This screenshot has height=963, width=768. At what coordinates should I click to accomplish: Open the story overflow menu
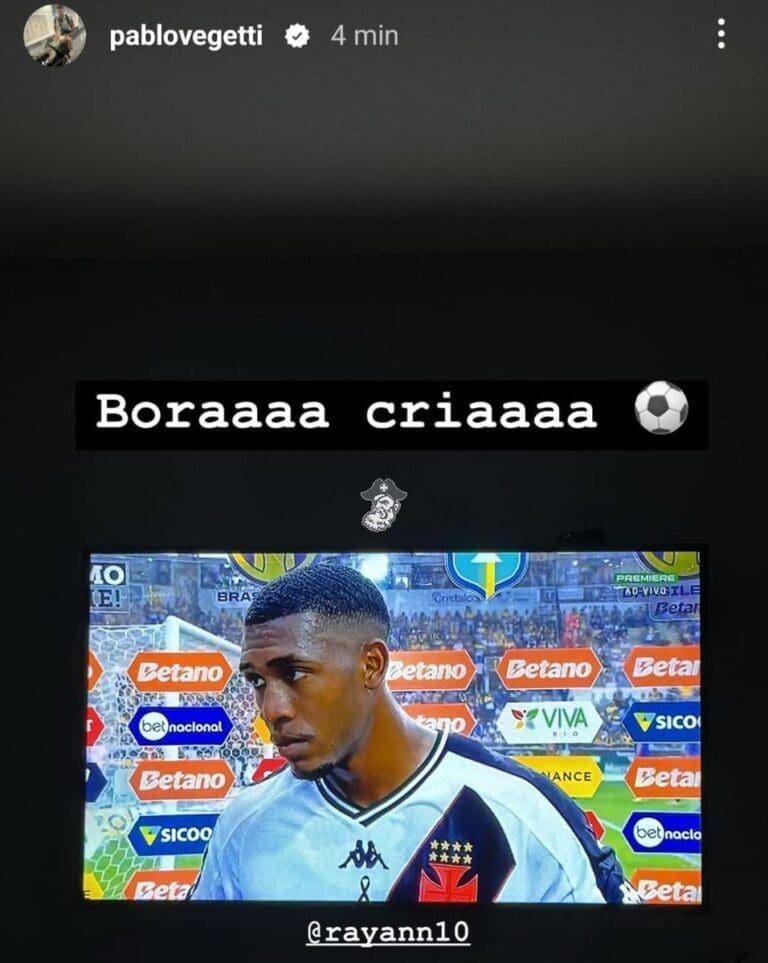click(720, 35)
